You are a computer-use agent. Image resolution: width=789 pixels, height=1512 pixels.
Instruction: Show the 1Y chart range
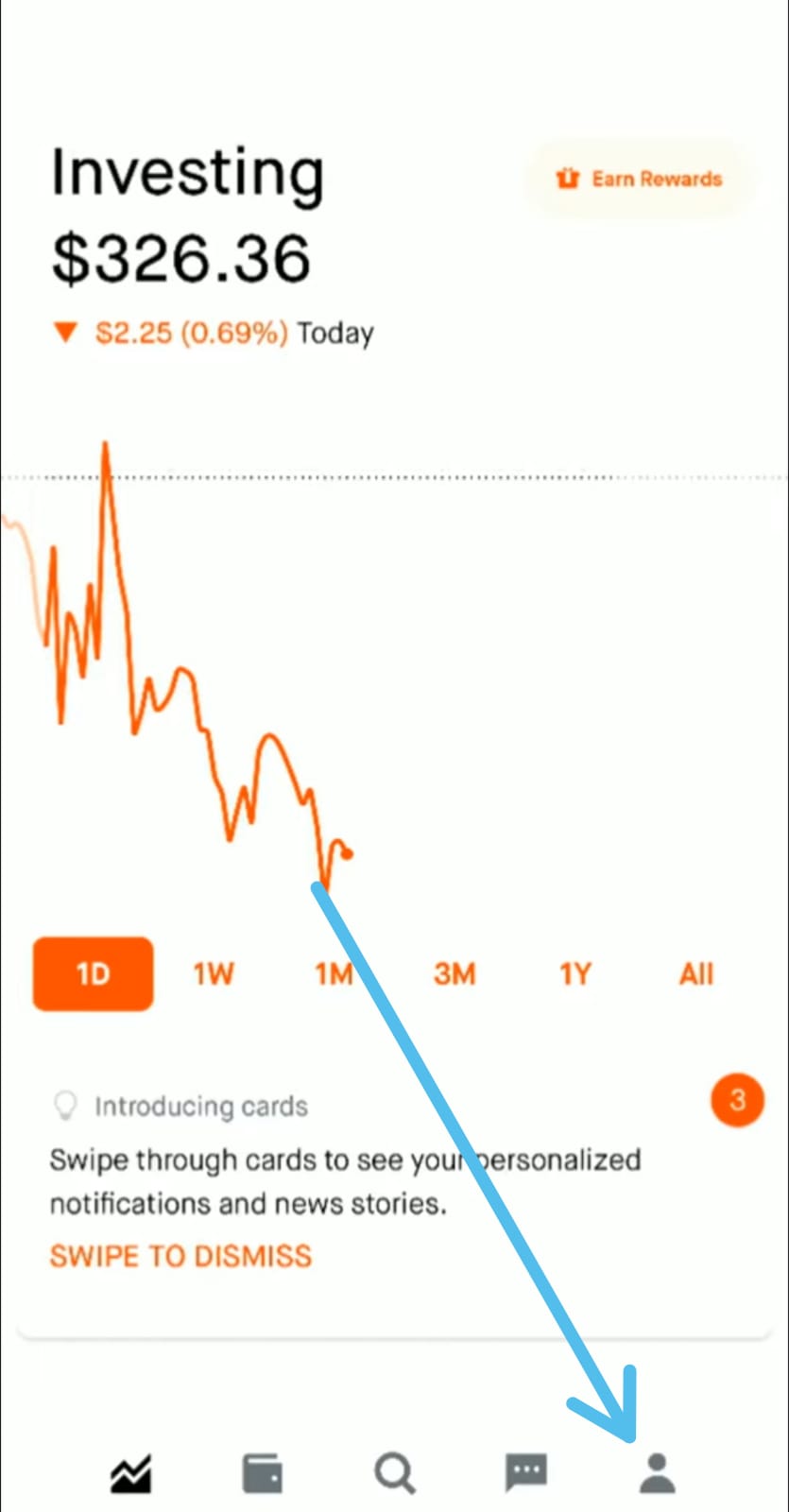[x=575, y=973]
